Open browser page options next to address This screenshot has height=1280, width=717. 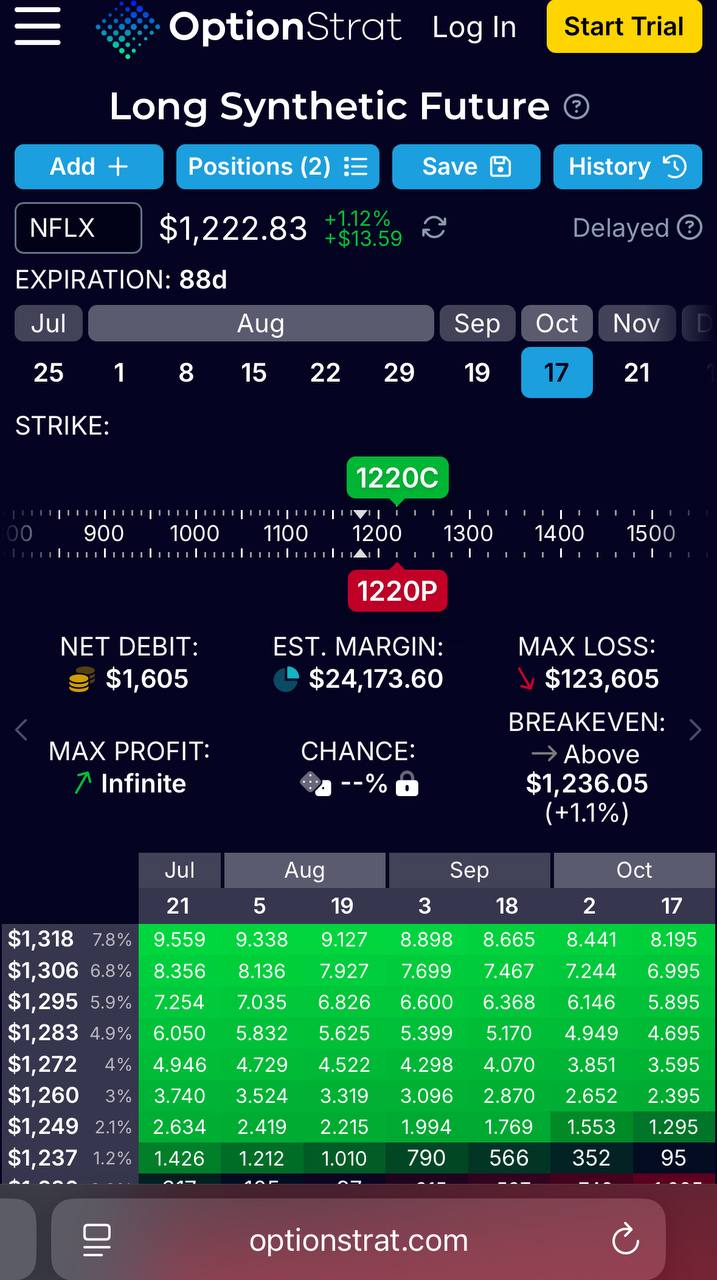[97, 1241]
